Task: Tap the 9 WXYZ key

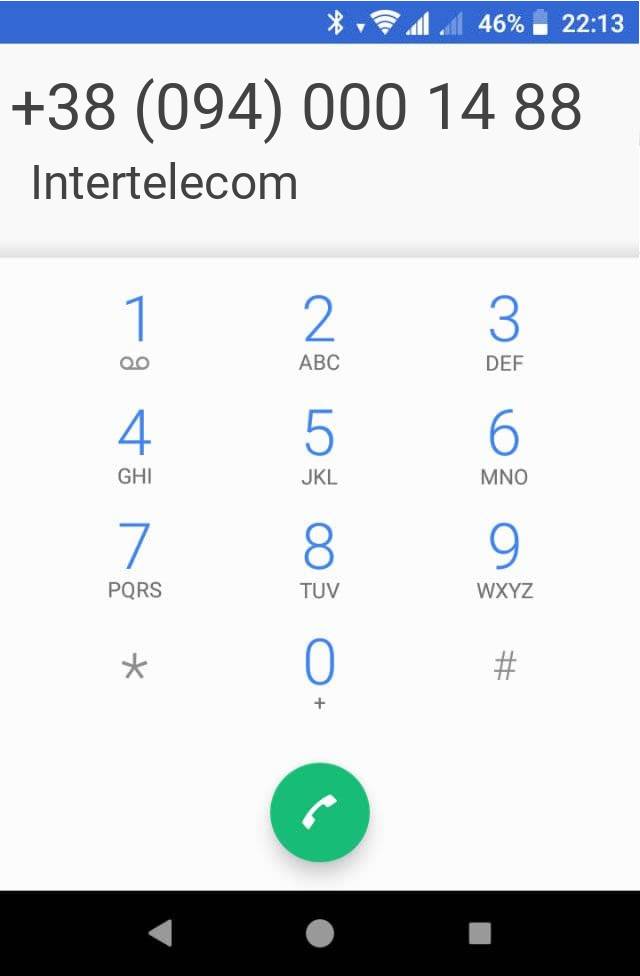Action: (504, 560)
